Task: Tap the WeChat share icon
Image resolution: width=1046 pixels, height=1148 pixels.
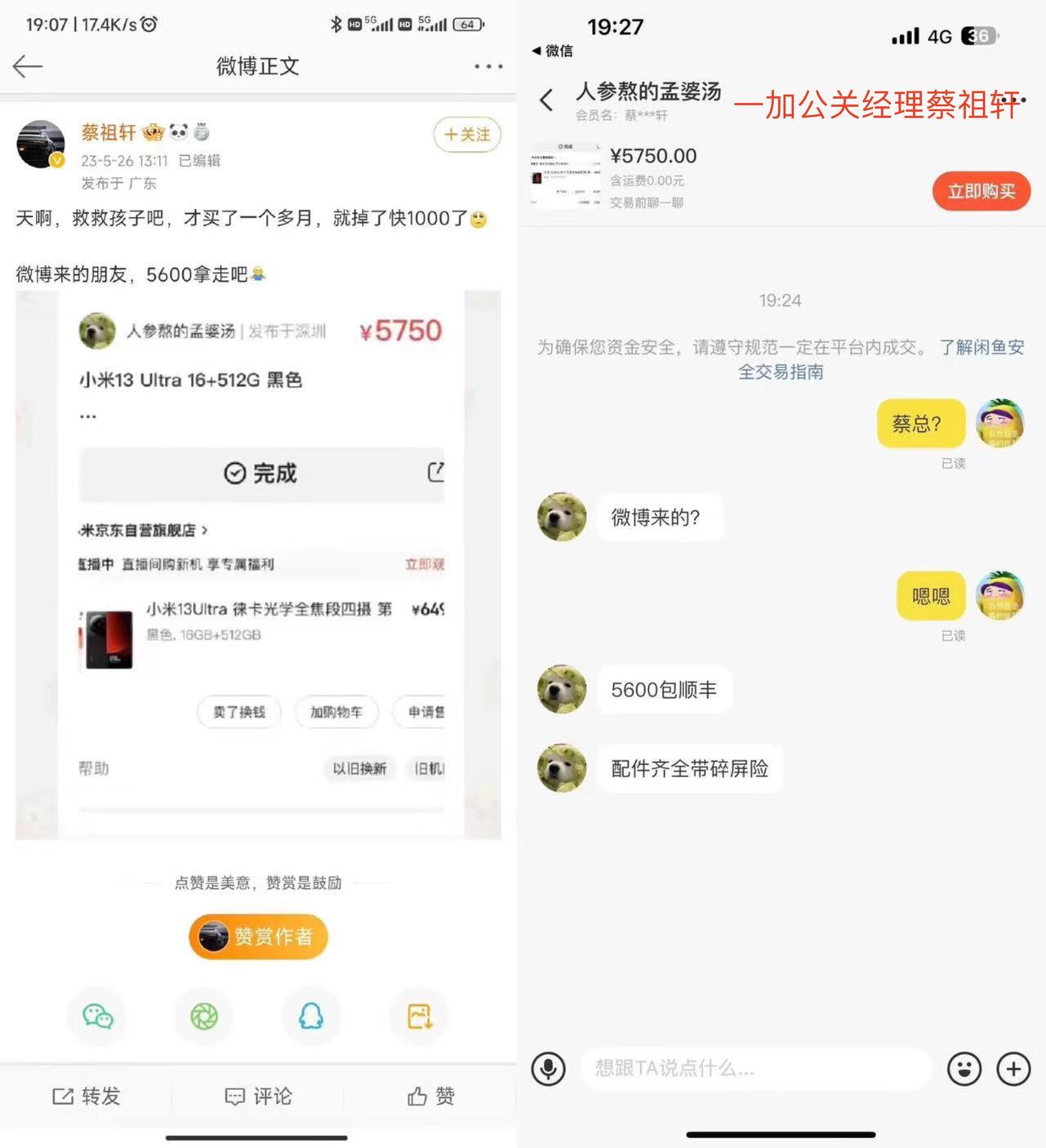Action: [97, 1017]
